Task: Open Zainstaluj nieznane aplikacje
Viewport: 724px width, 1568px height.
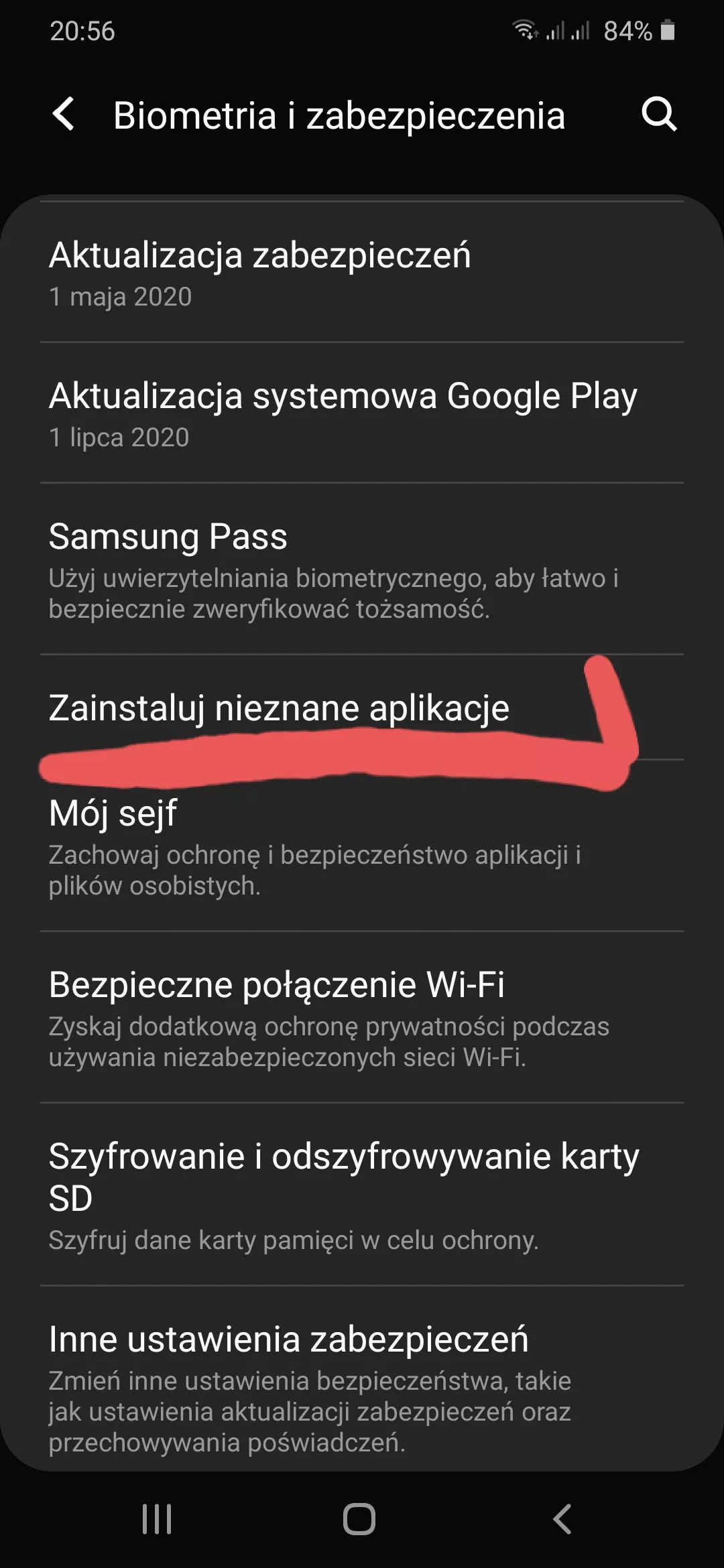Action: point(362,708)
